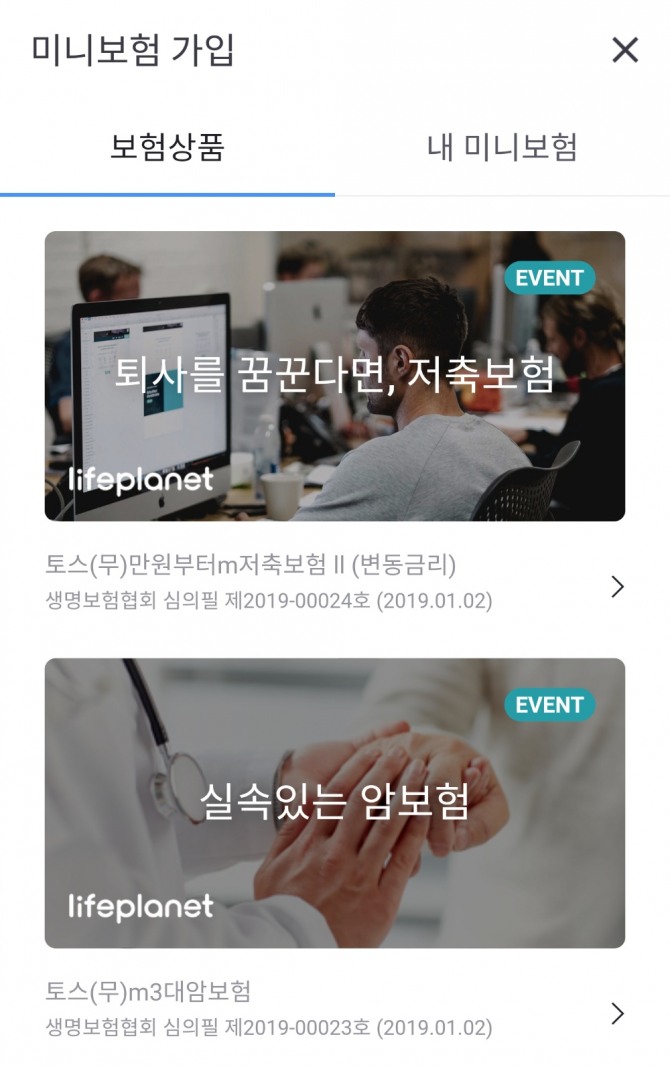Select the 보험상품 tab
Screen dimensions: 670x1067
pos(167,148)
